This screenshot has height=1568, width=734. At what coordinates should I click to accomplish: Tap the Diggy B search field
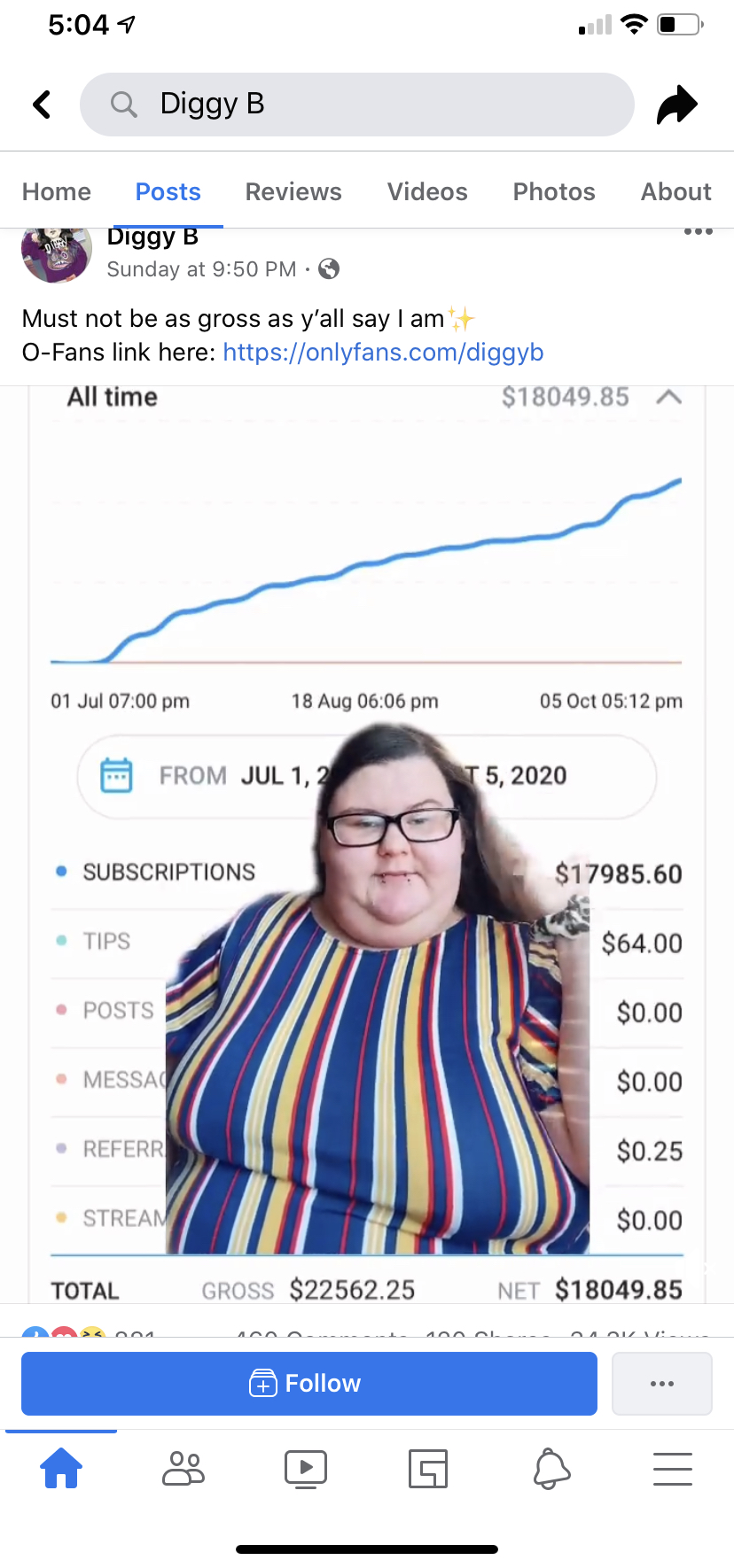pyautogui.click(x=357, y=105)
